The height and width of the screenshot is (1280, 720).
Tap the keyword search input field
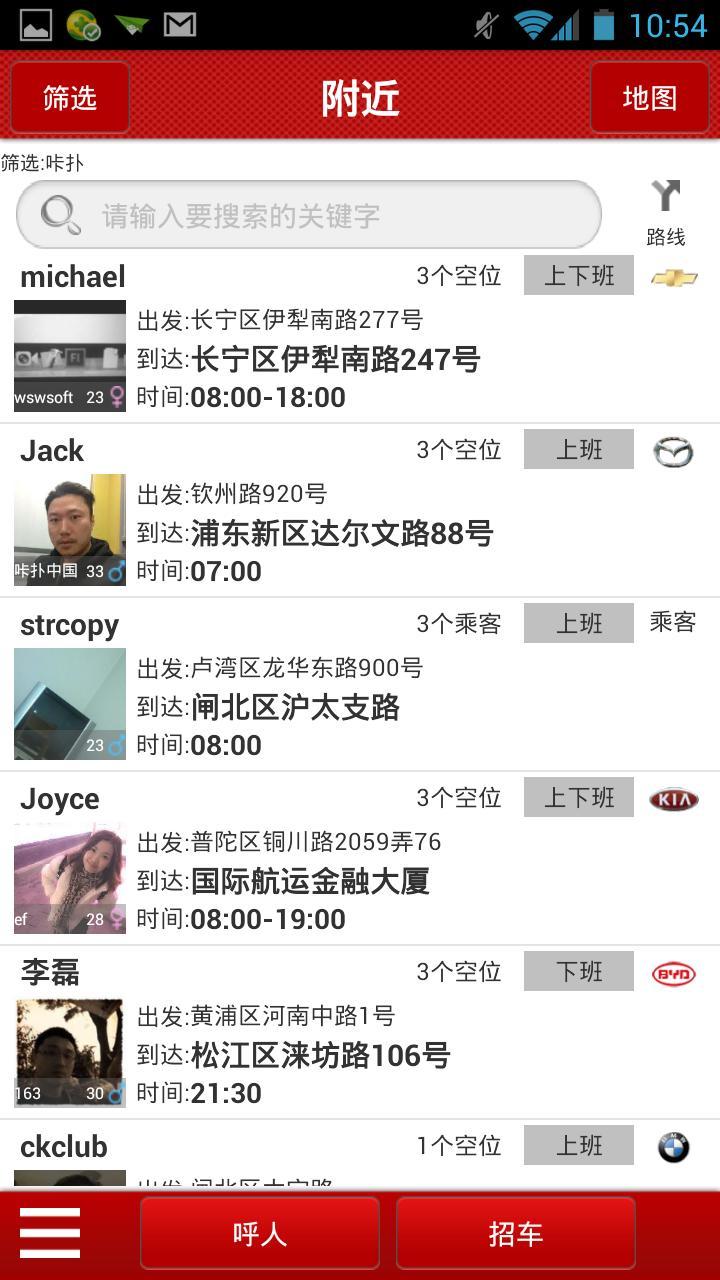(x=308, y=213)
